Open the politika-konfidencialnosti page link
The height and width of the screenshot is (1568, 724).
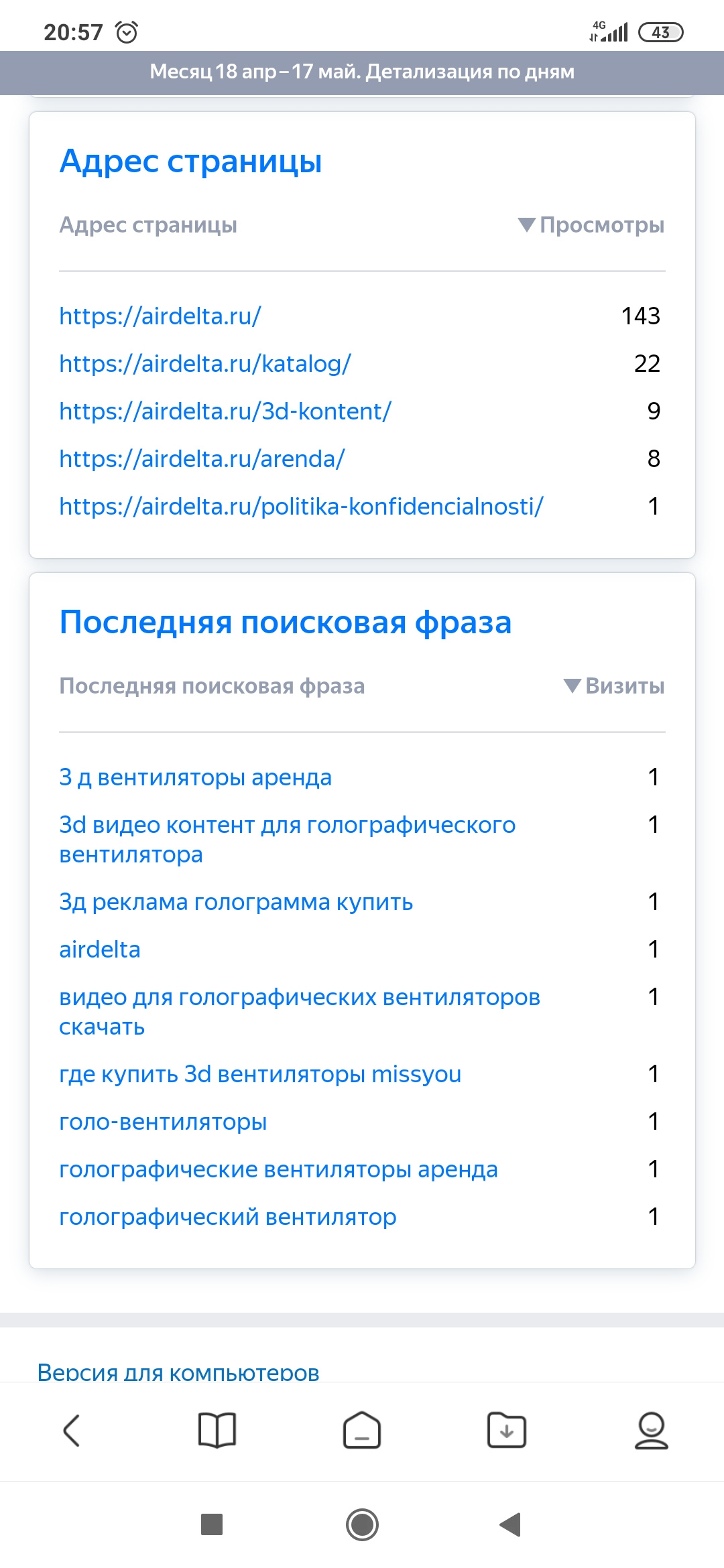click(x=300, y=506)
